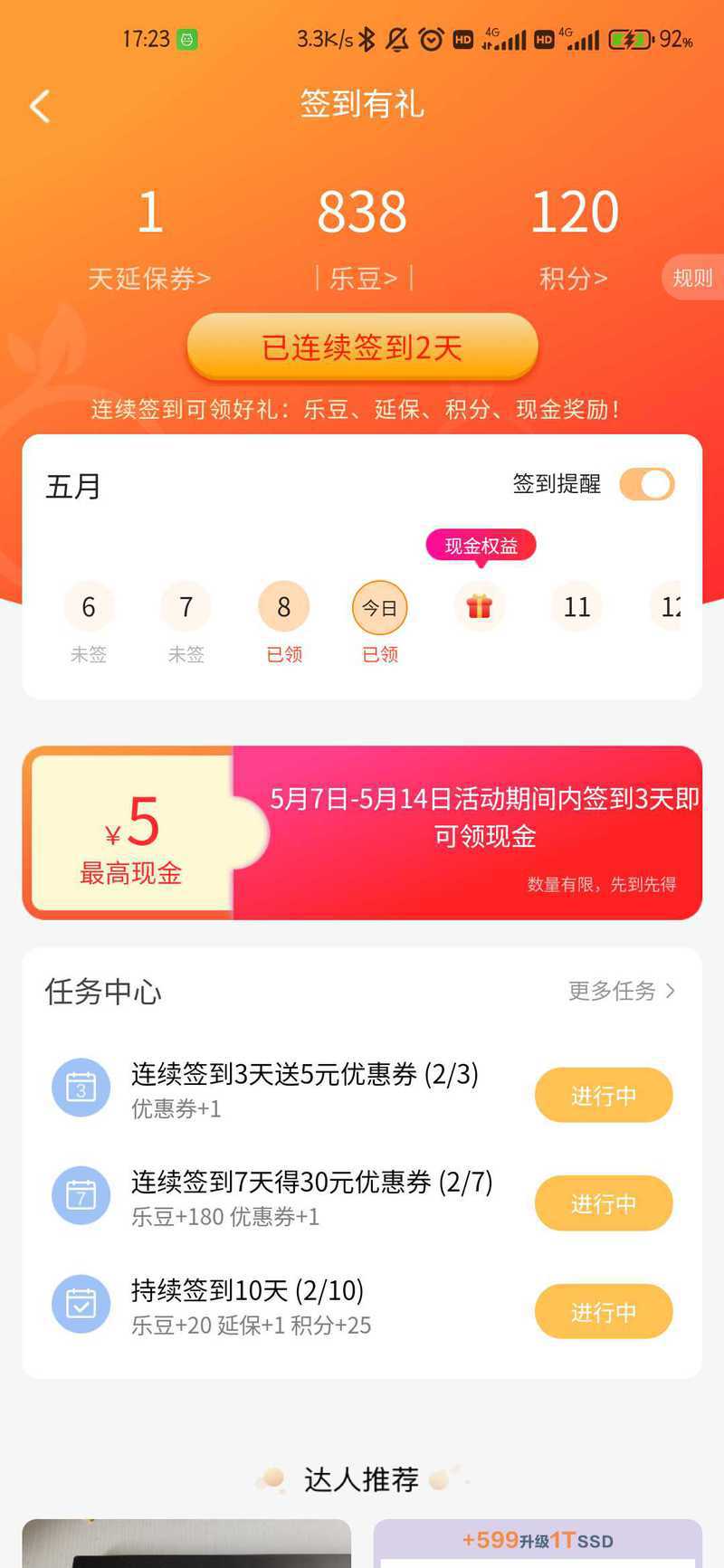The image size is (724, 1568).
Task: Open the 乐豆 balance details
Action: click(x=363, y=278)
